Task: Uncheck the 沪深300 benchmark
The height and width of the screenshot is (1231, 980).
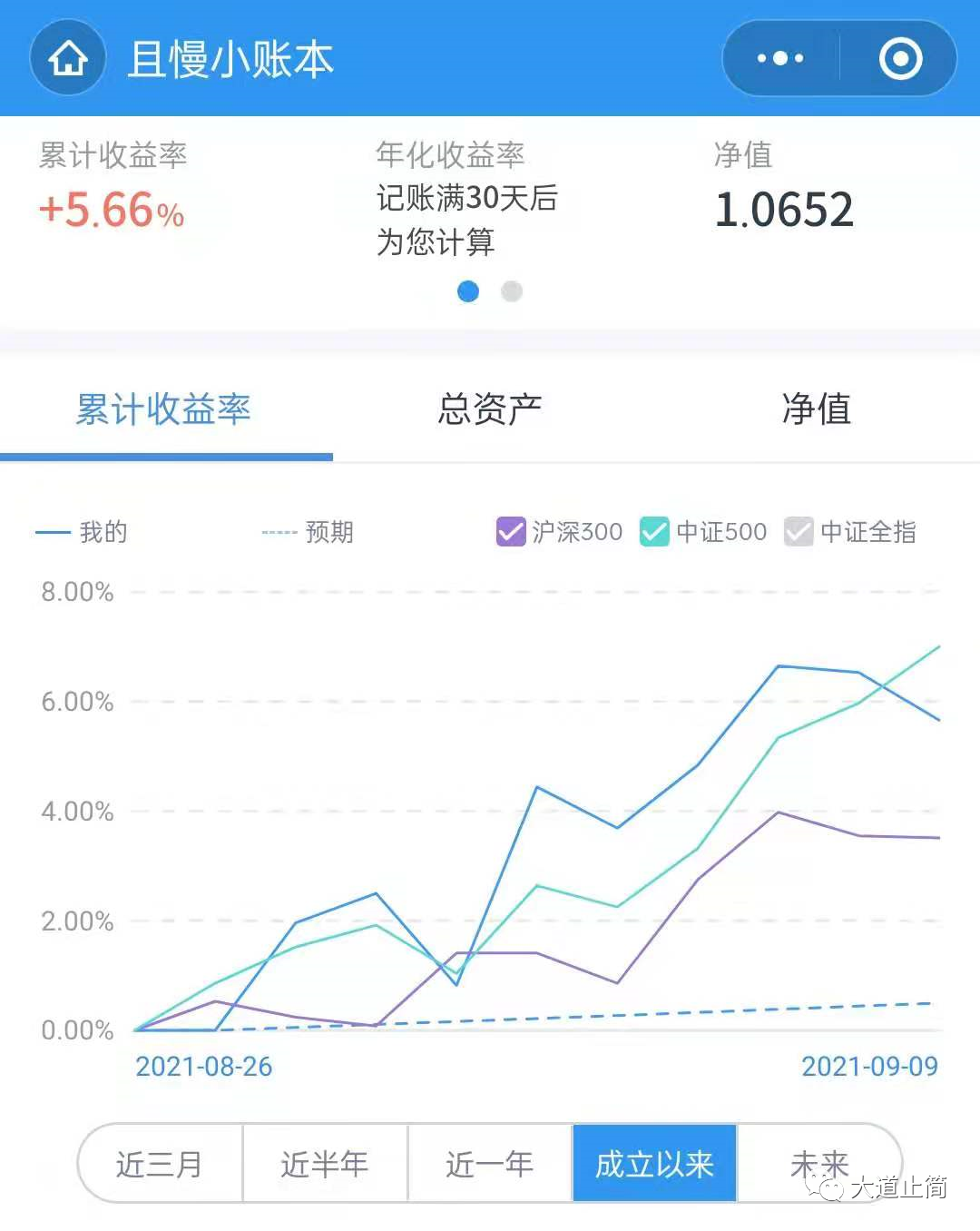Action: 511,531
